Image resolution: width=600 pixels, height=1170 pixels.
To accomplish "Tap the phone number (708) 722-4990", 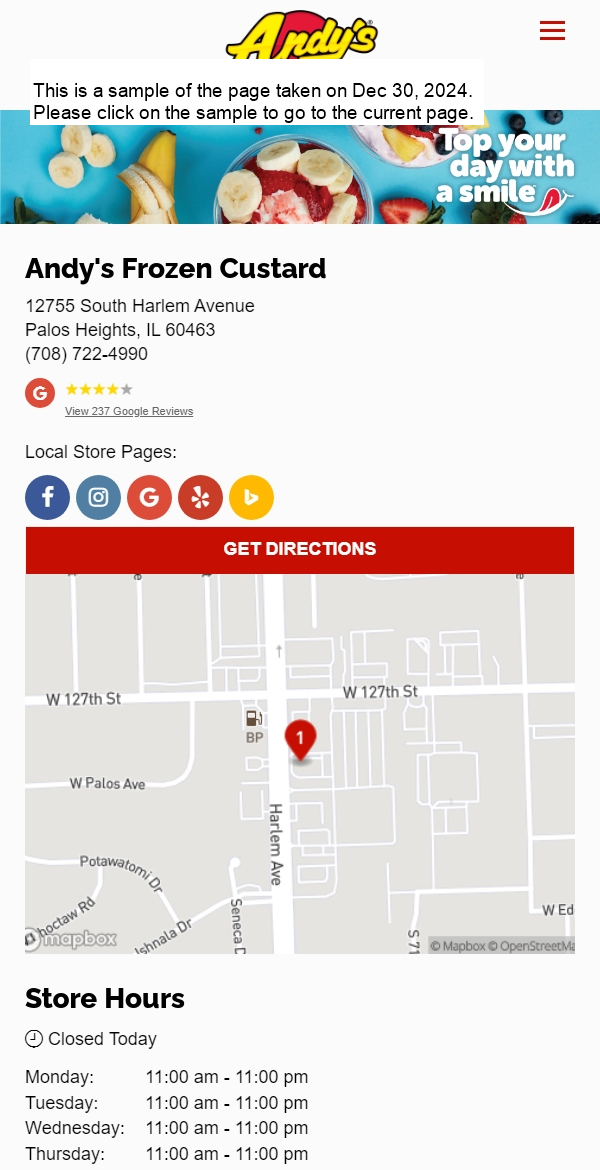I will [x=86, y=354].
